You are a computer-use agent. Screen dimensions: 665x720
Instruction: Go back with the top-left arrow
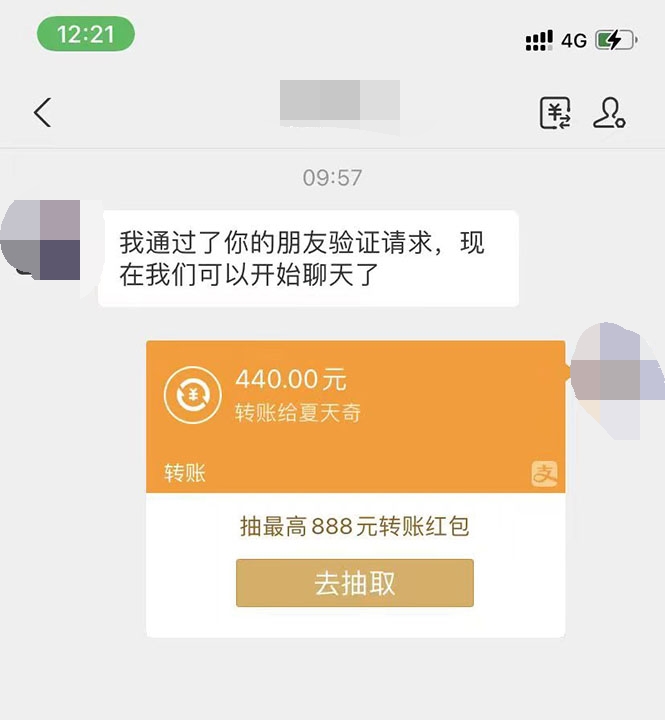pyautogui.click(x=42, y=112)
